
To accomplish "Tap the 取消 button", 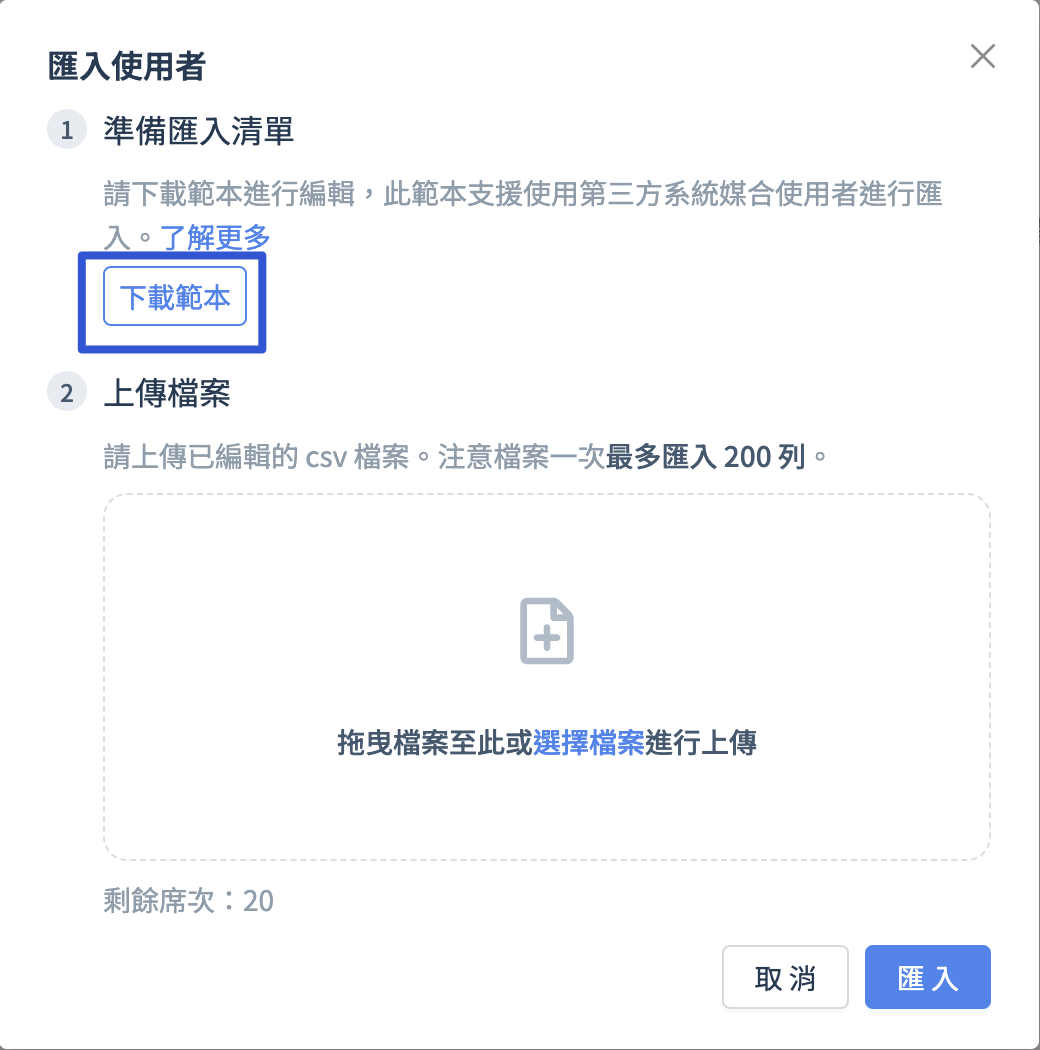I will (x=785, y=978).
